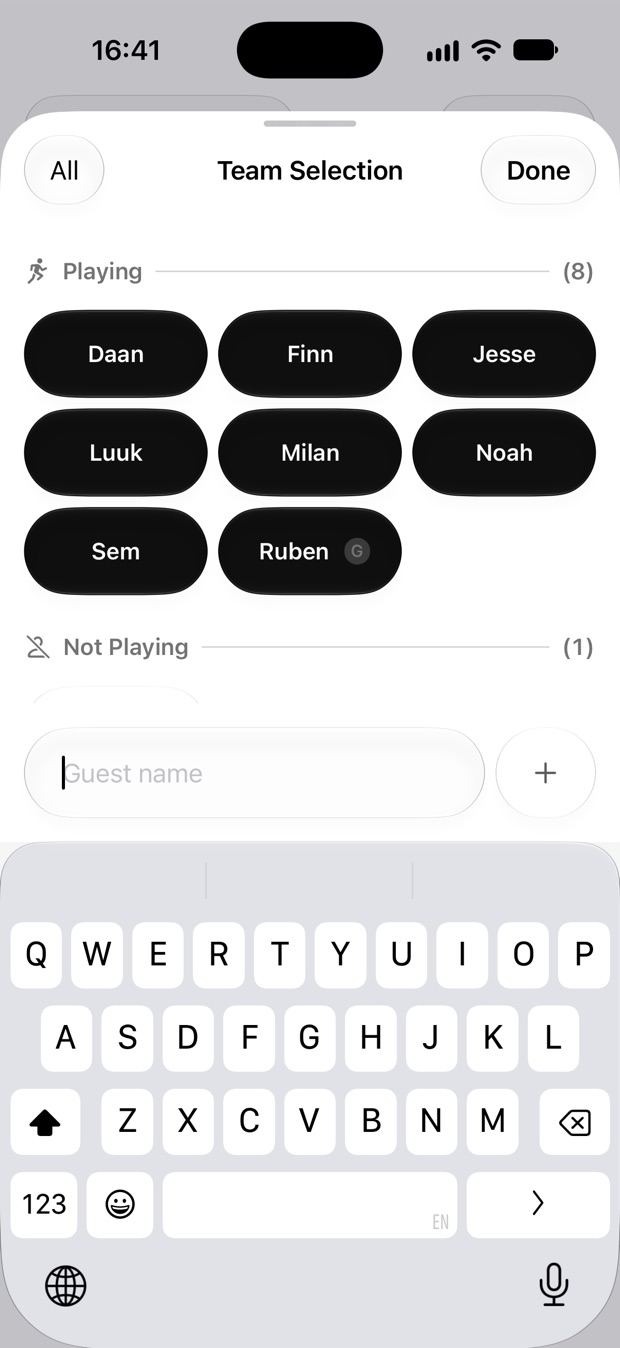Focus the Guest name field

pyautogui.click(x=255, y=773)
